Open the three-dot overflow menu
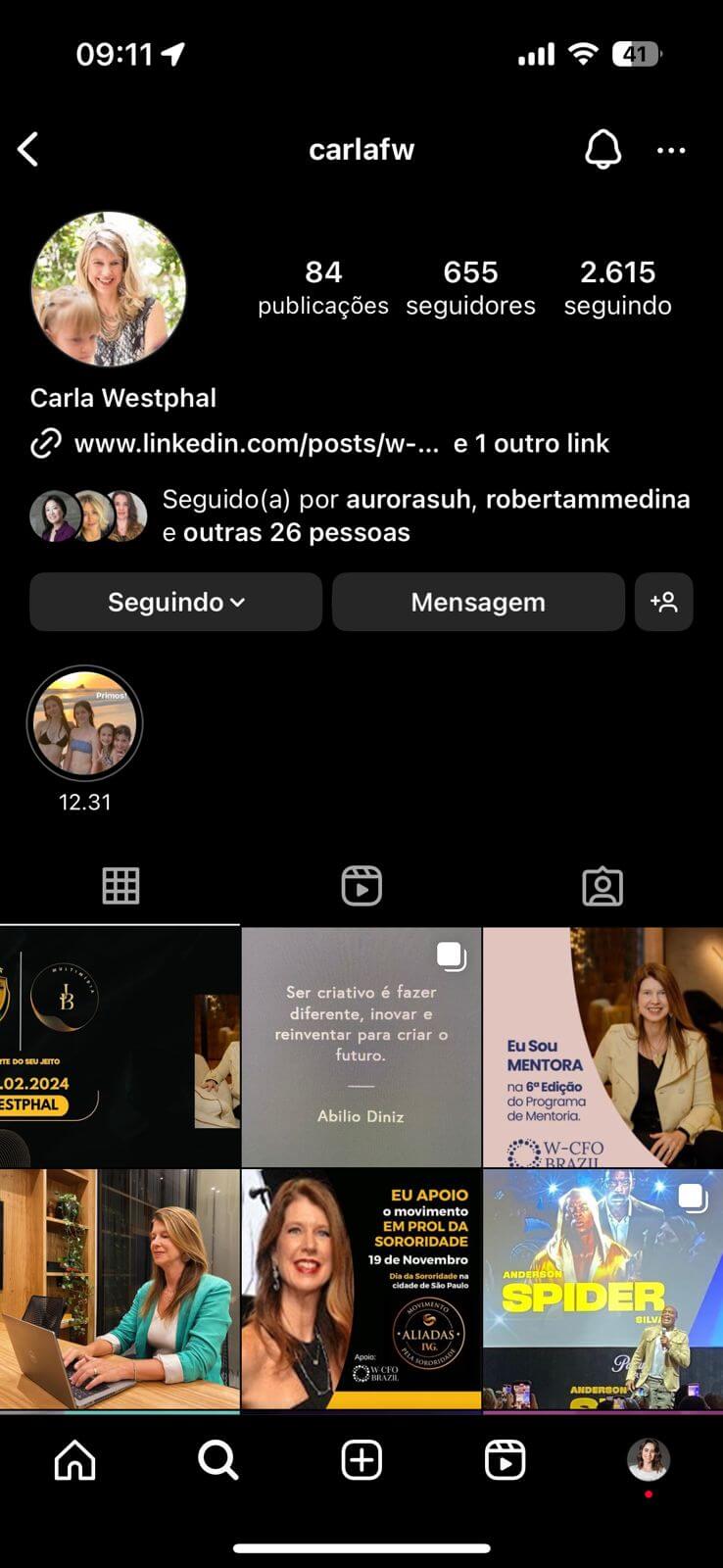This screenshot has height=1568, width=723. 671,150
